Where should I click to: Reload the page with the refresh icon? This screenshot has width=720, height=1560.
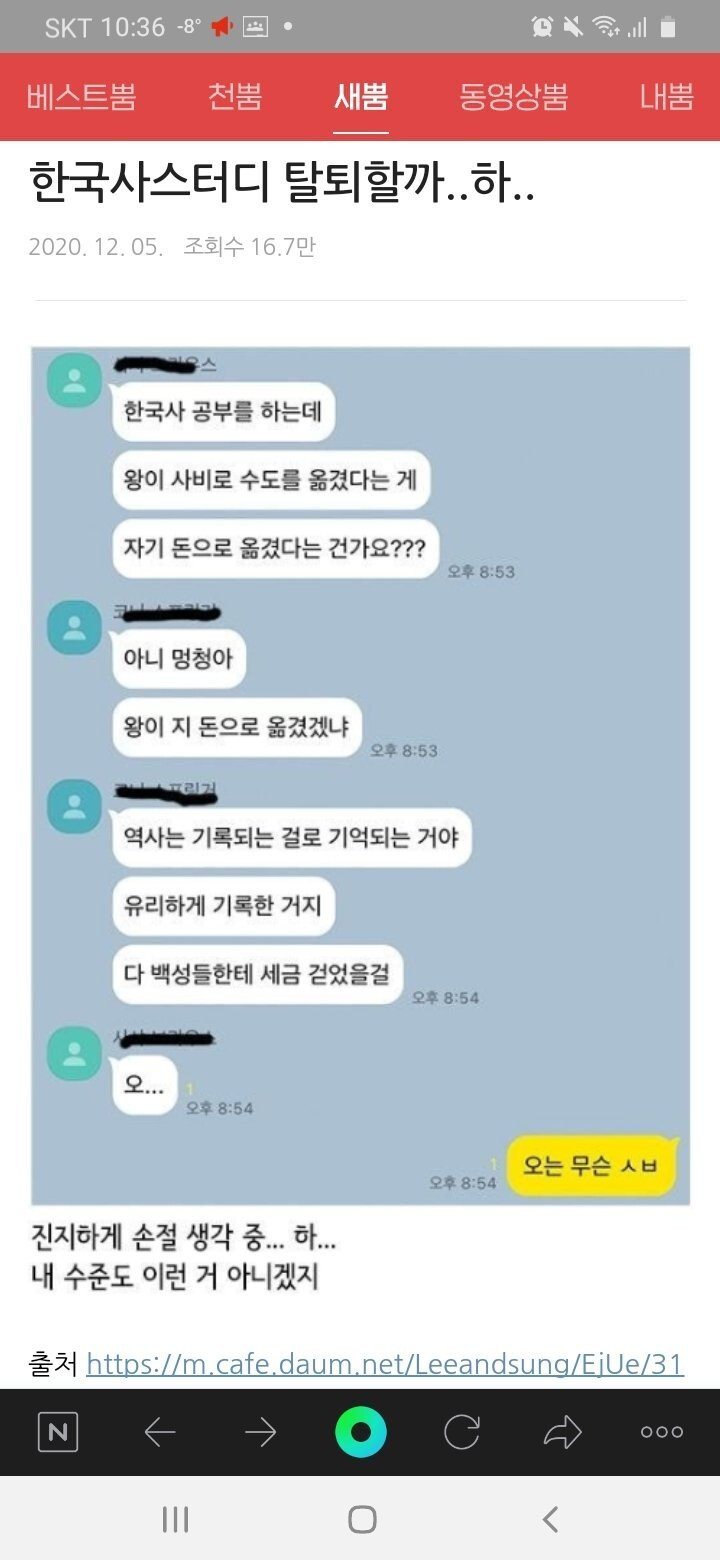462,1433
